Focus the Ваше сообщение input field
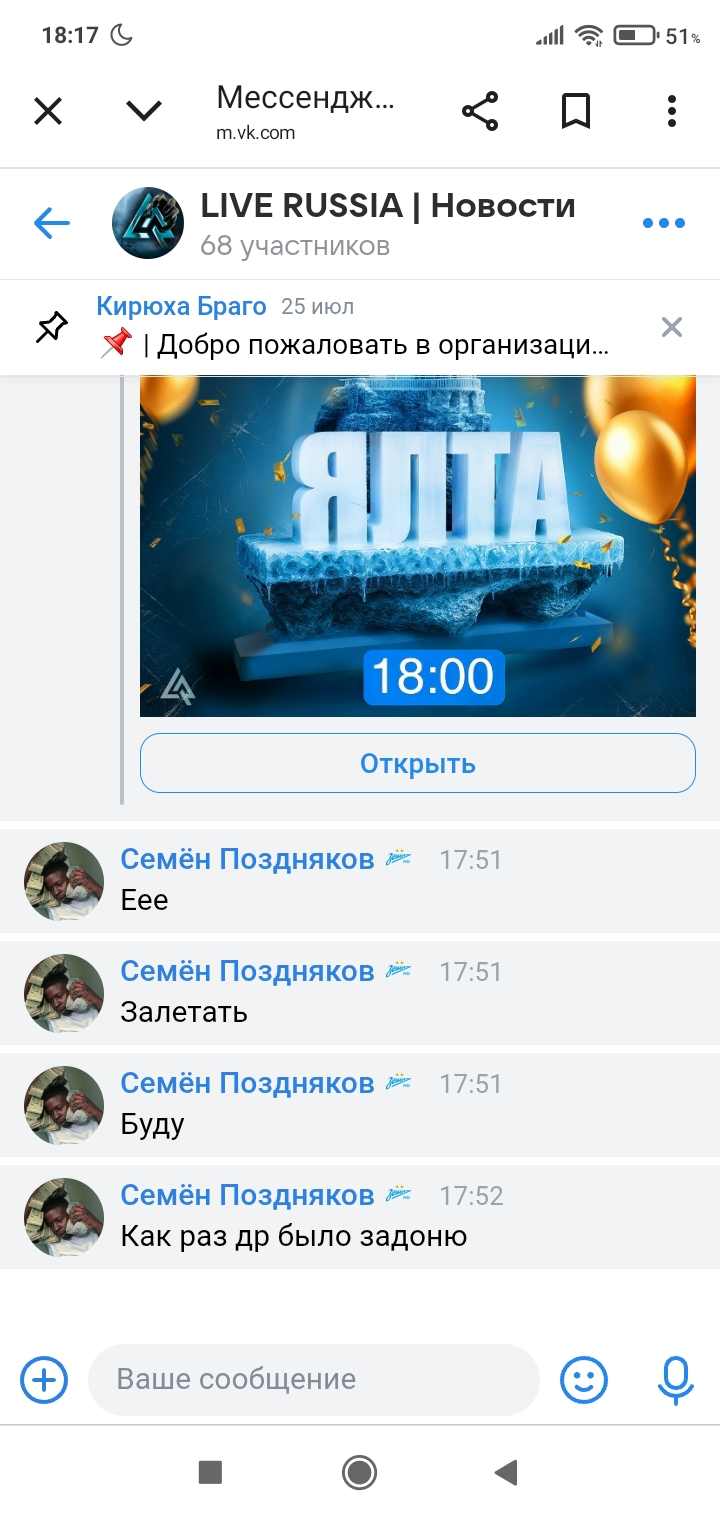This screenshot has height=1520, width=720. click(313, 1380)
